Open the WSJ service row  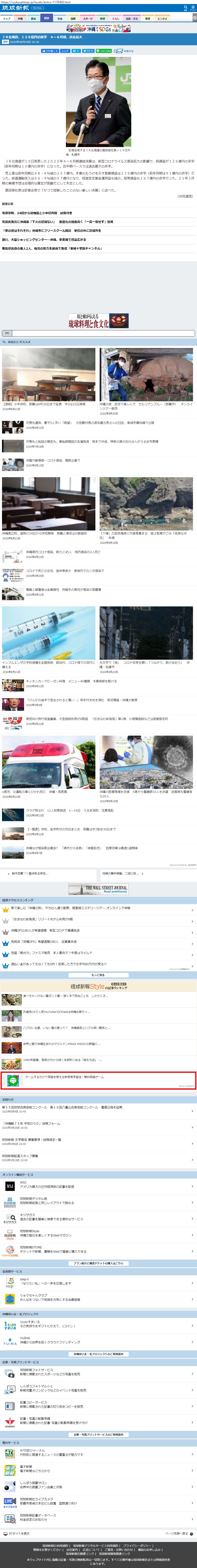pyautogui.click(x=97, y=1185)
